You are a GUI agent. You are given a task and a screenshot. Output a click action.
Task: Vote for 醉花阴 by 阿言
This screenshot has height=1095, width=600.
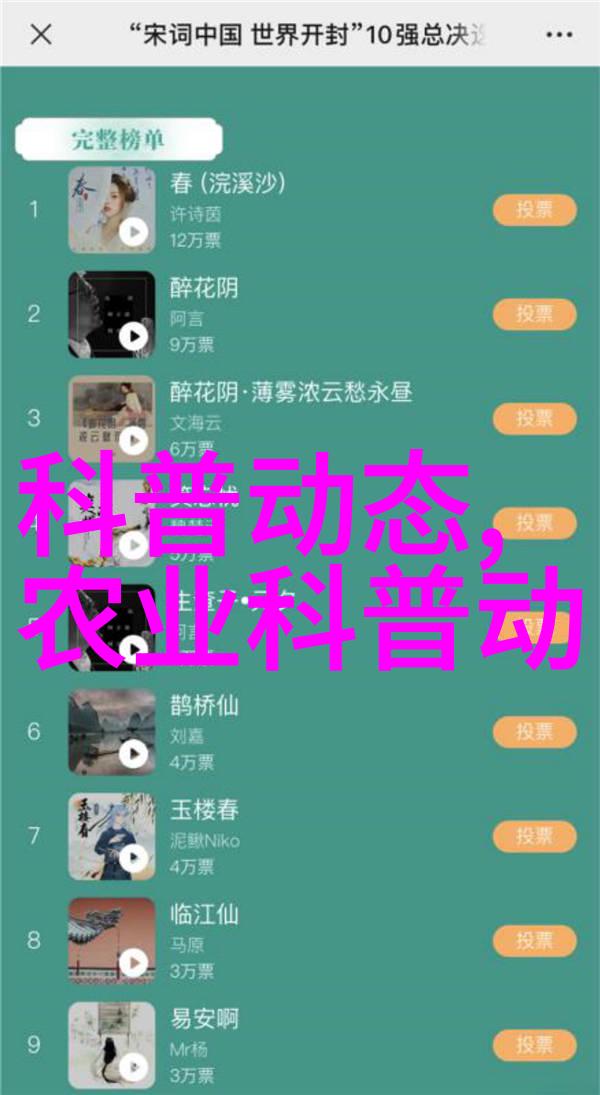(x=534, y=314)
